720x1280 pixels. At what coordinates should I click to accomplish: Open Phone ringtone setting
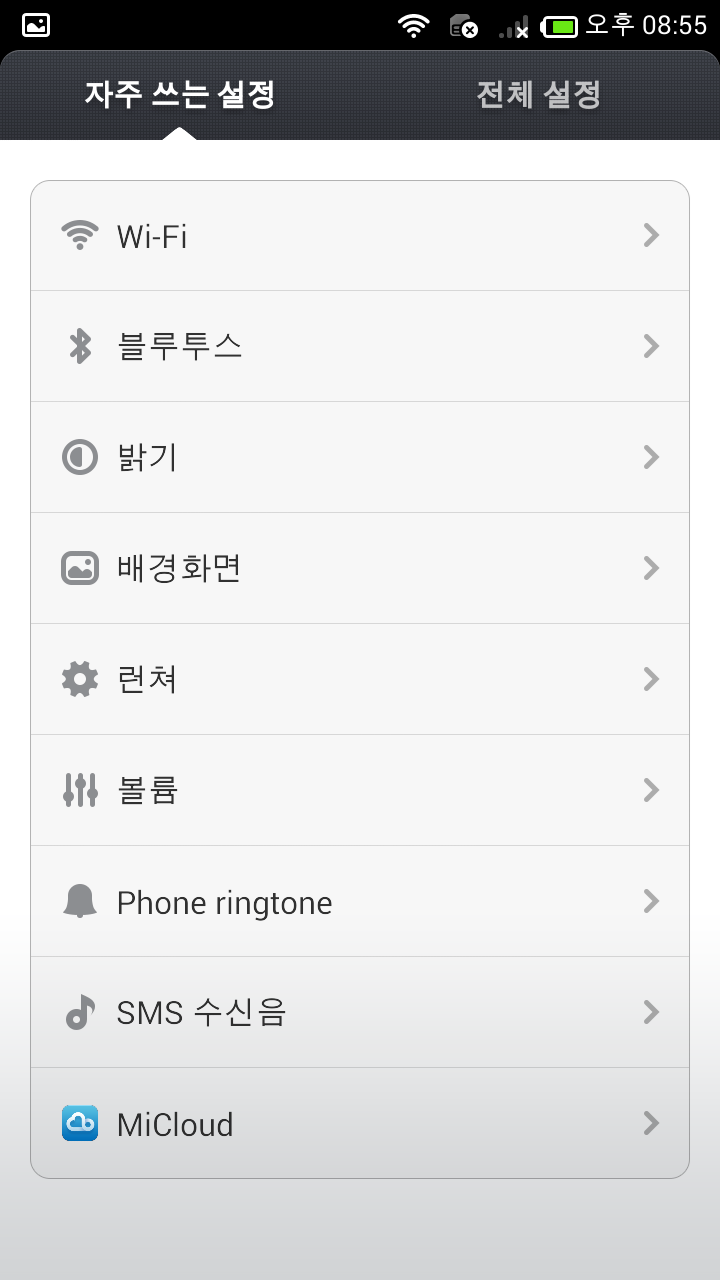pos(360,902)
